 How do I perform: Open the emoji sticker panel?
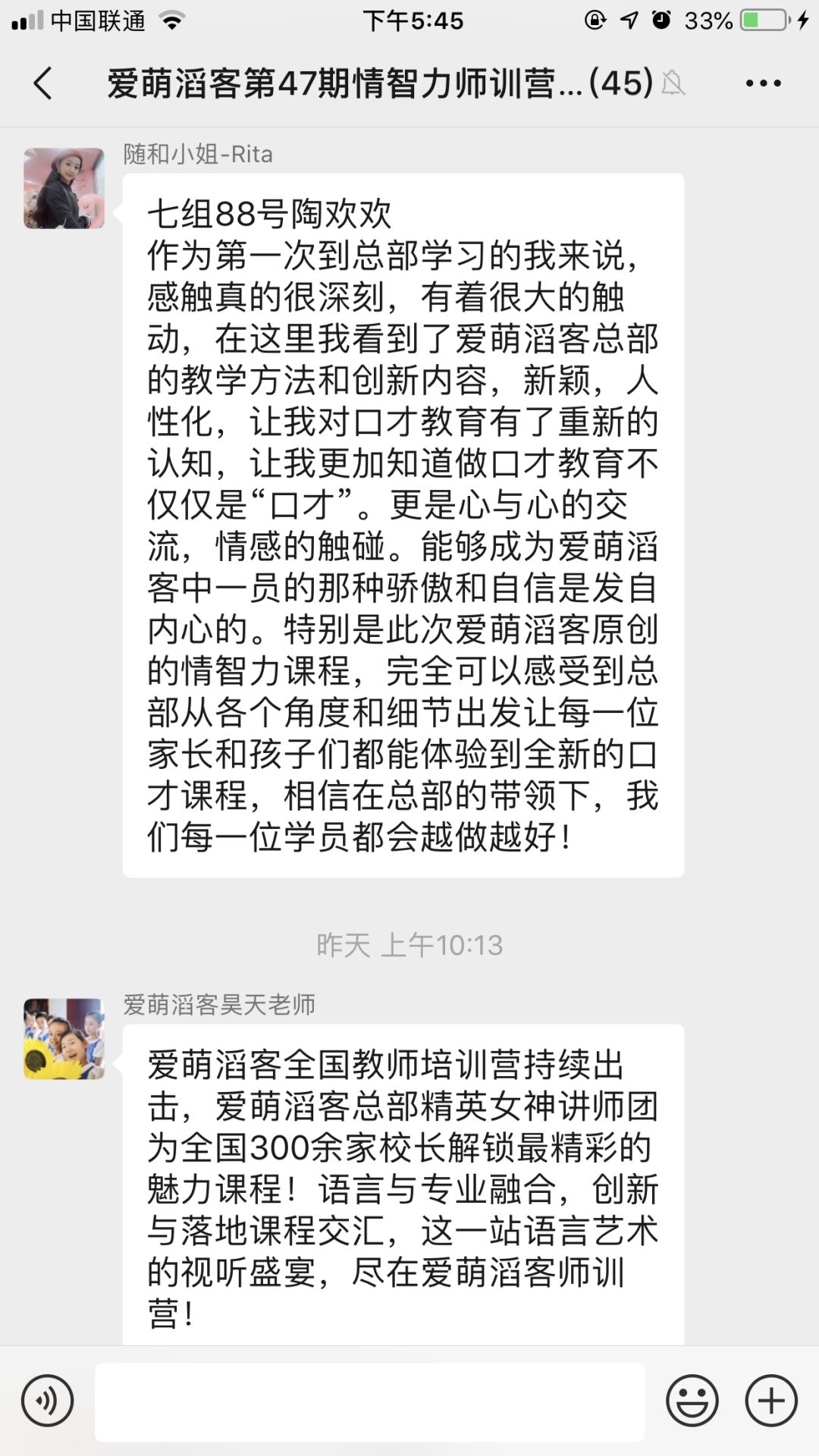coord(692,1401)
